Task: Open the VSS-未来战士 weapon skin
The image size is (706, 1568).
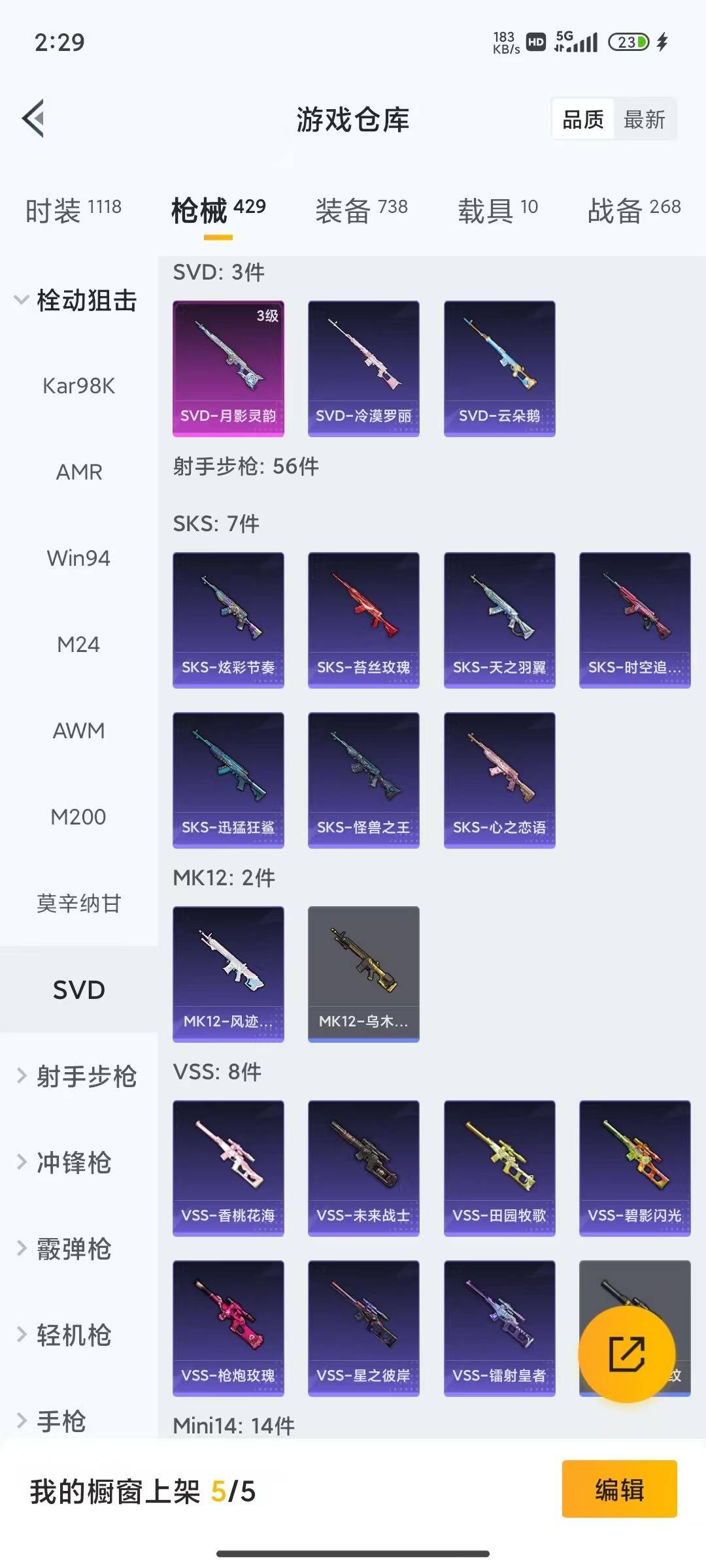Action: [x=363, y=1169]
